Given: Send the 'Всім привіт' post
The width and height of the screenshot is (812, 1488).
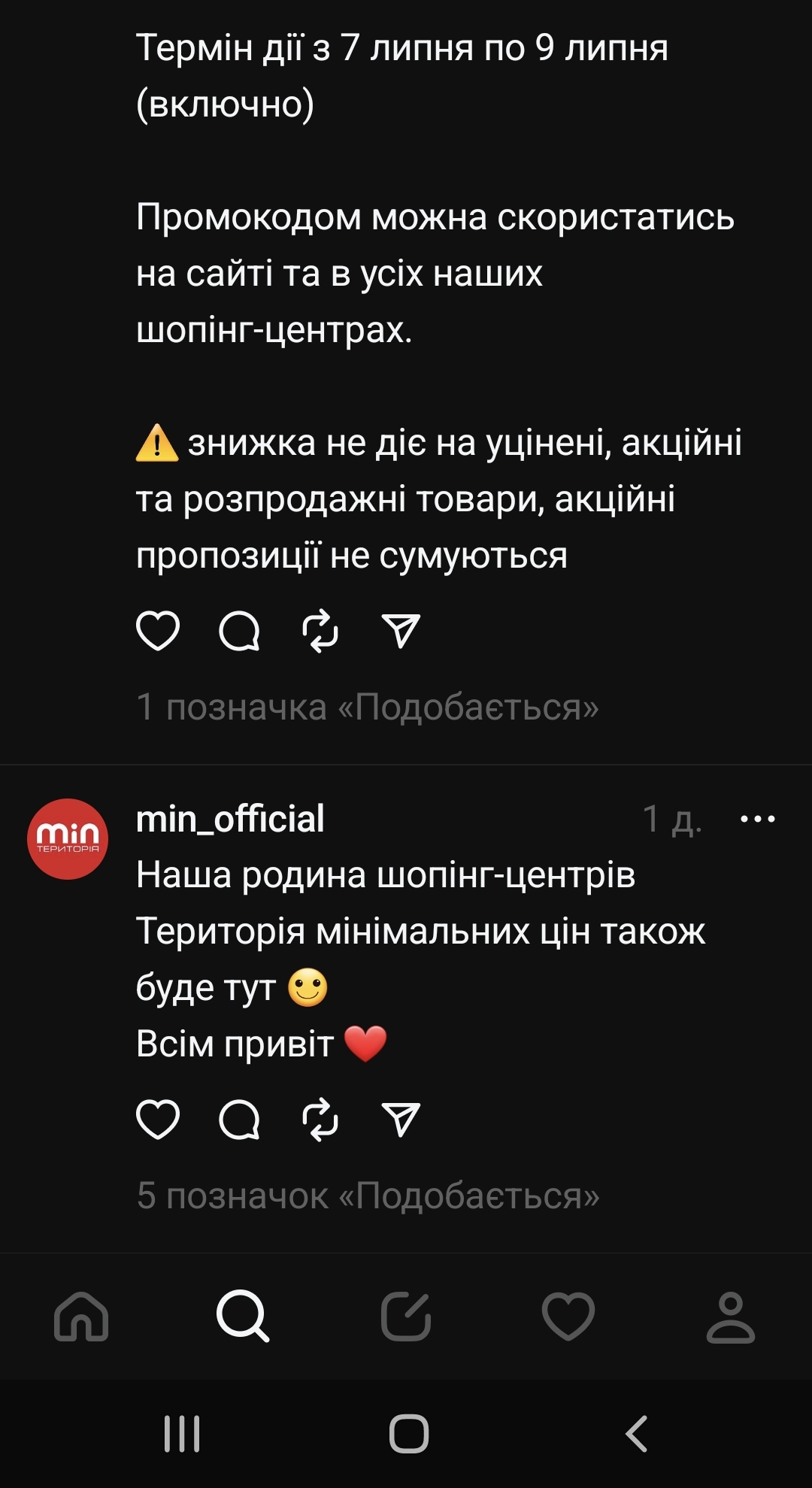Looking at the screenshot, I should (401, 1119).
